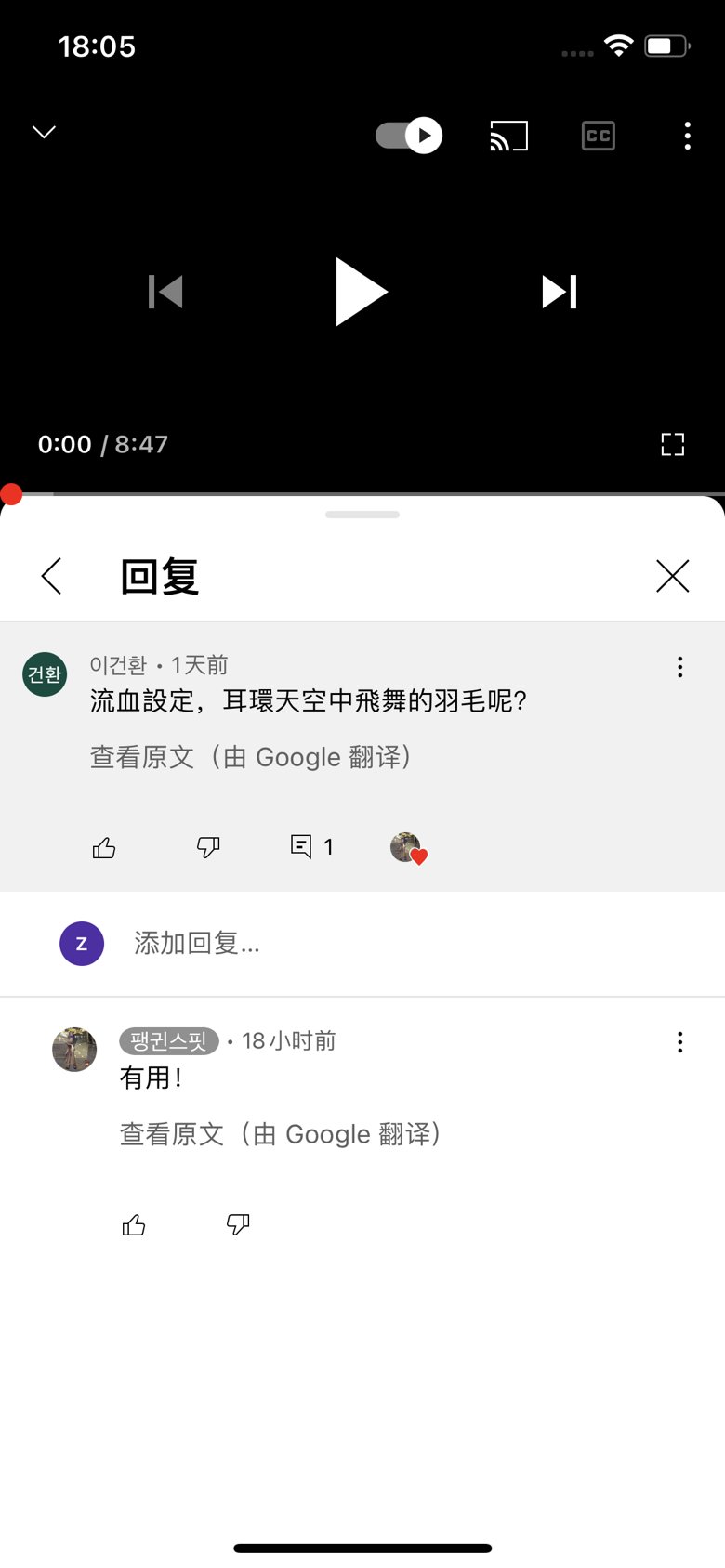Like the reply from 팽귄스핏
This screenshot has height=1568, width=725.
tap(134, 1225)
